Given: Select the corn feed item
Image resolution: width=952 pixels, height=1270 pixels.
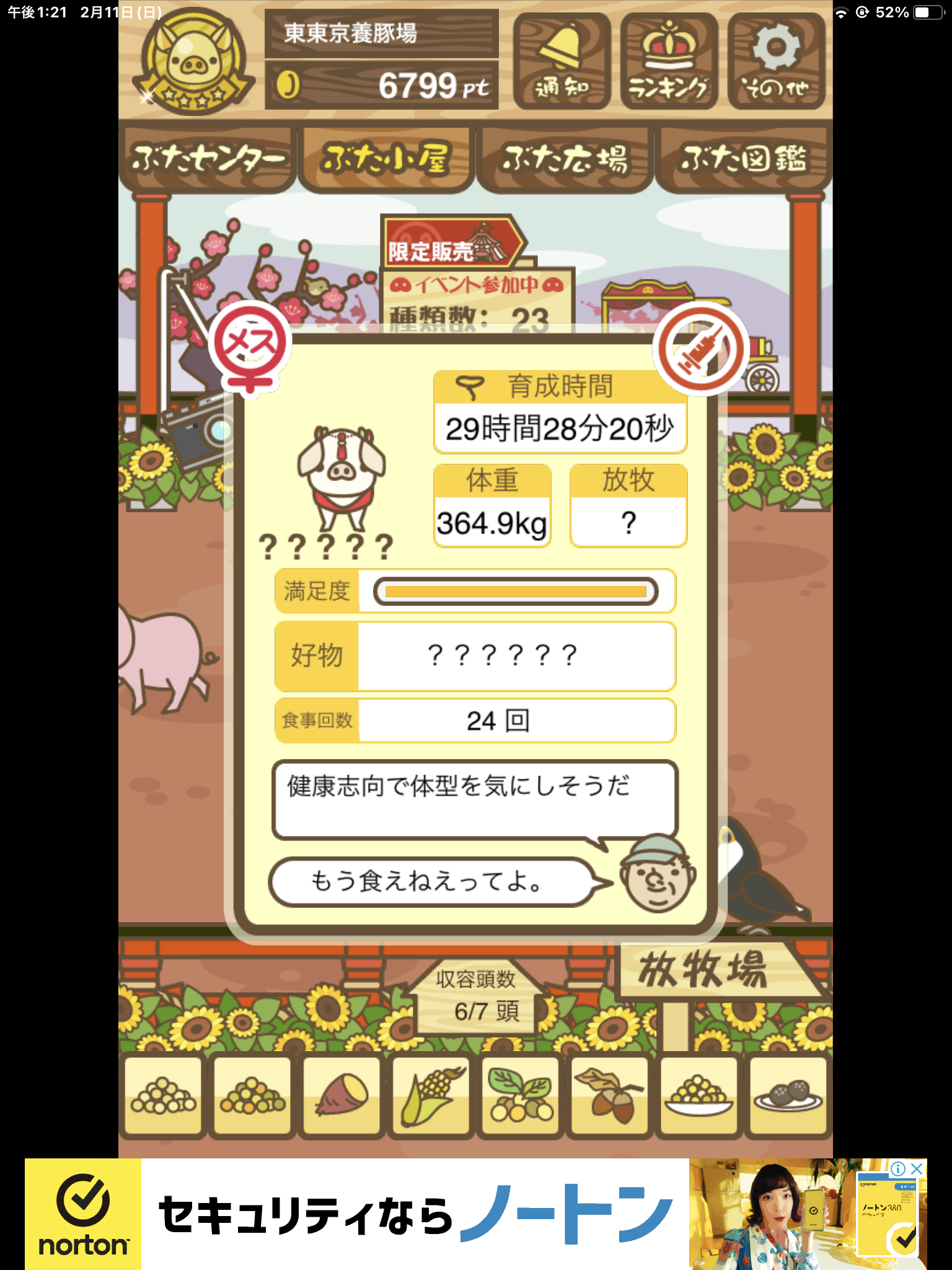Looking at the screenshot, I should (x=431, y=1096).
